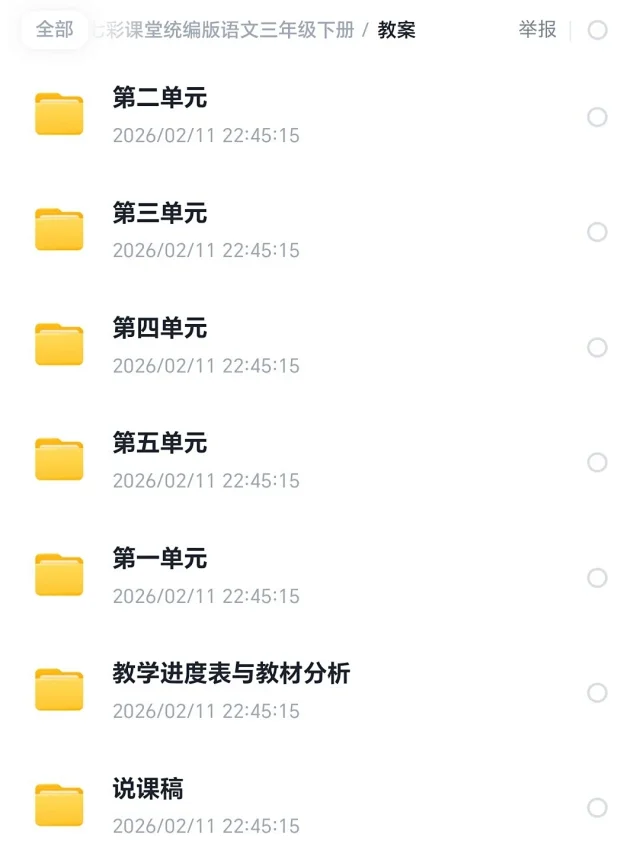Viewport: 640px width, 863px height.
Task: Go to the 全部 root breadcrumb
Action: coord(54,30)
